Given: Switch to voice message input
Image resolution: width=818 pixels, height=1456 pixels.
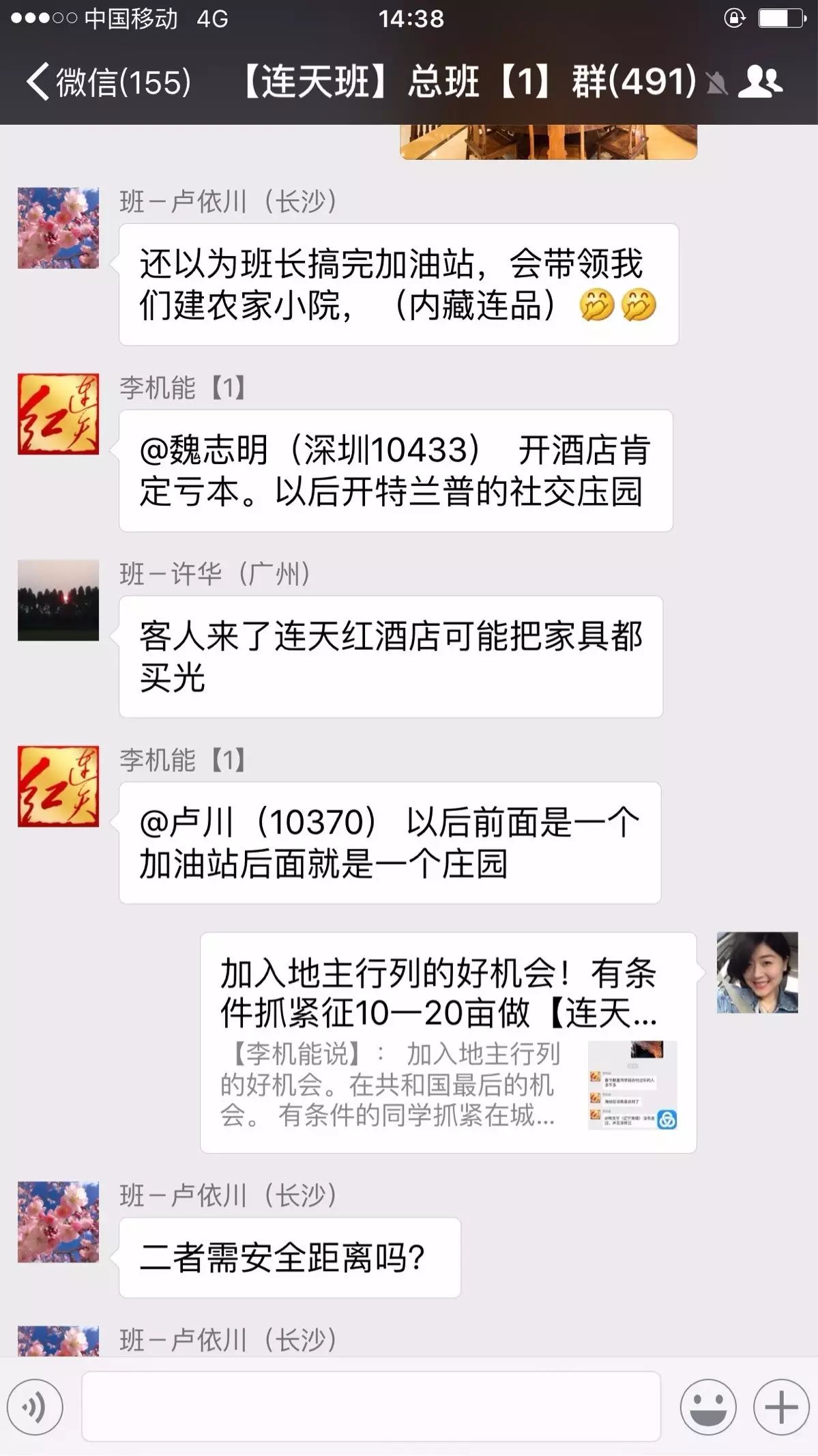Looking at the screenshot, I should tap(35, 1407).
